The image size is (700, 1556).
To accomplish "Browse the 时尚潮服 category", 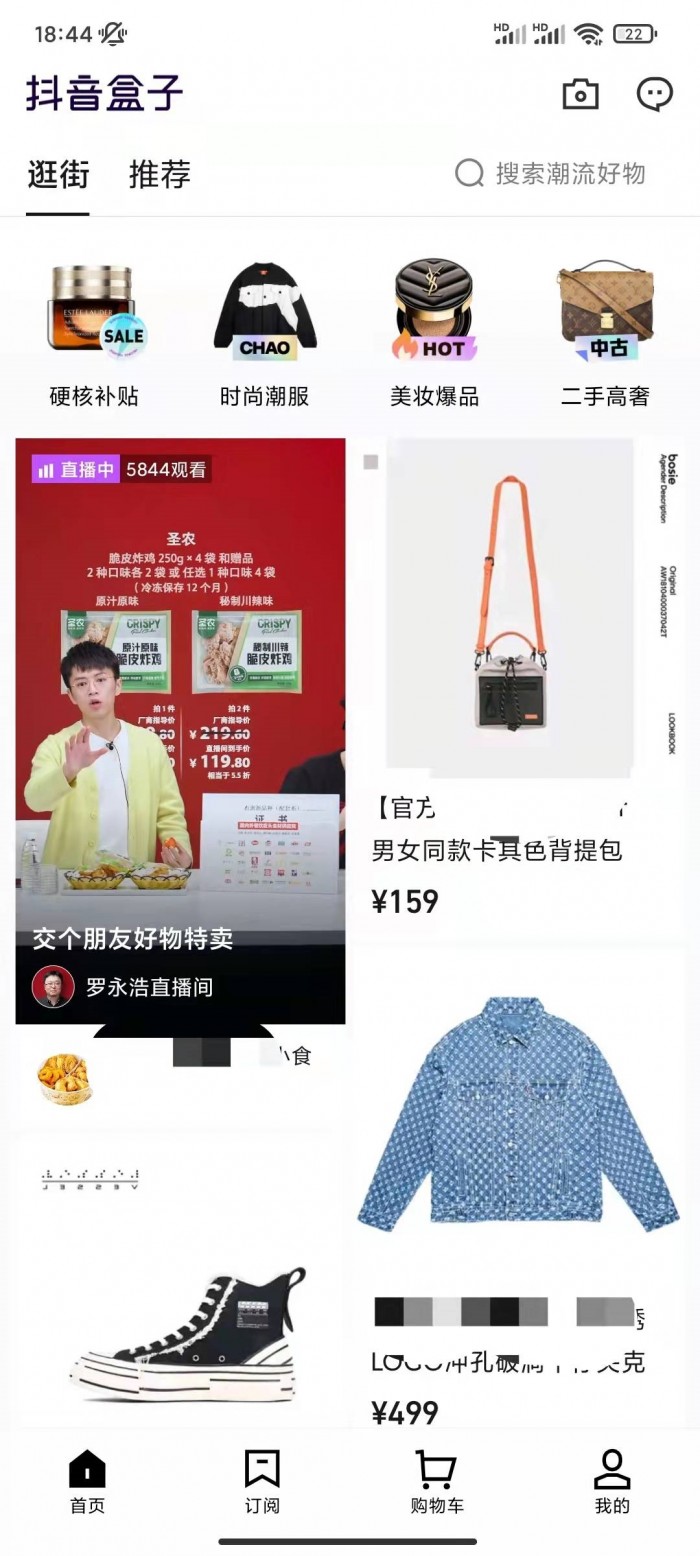I will [265, 332].
